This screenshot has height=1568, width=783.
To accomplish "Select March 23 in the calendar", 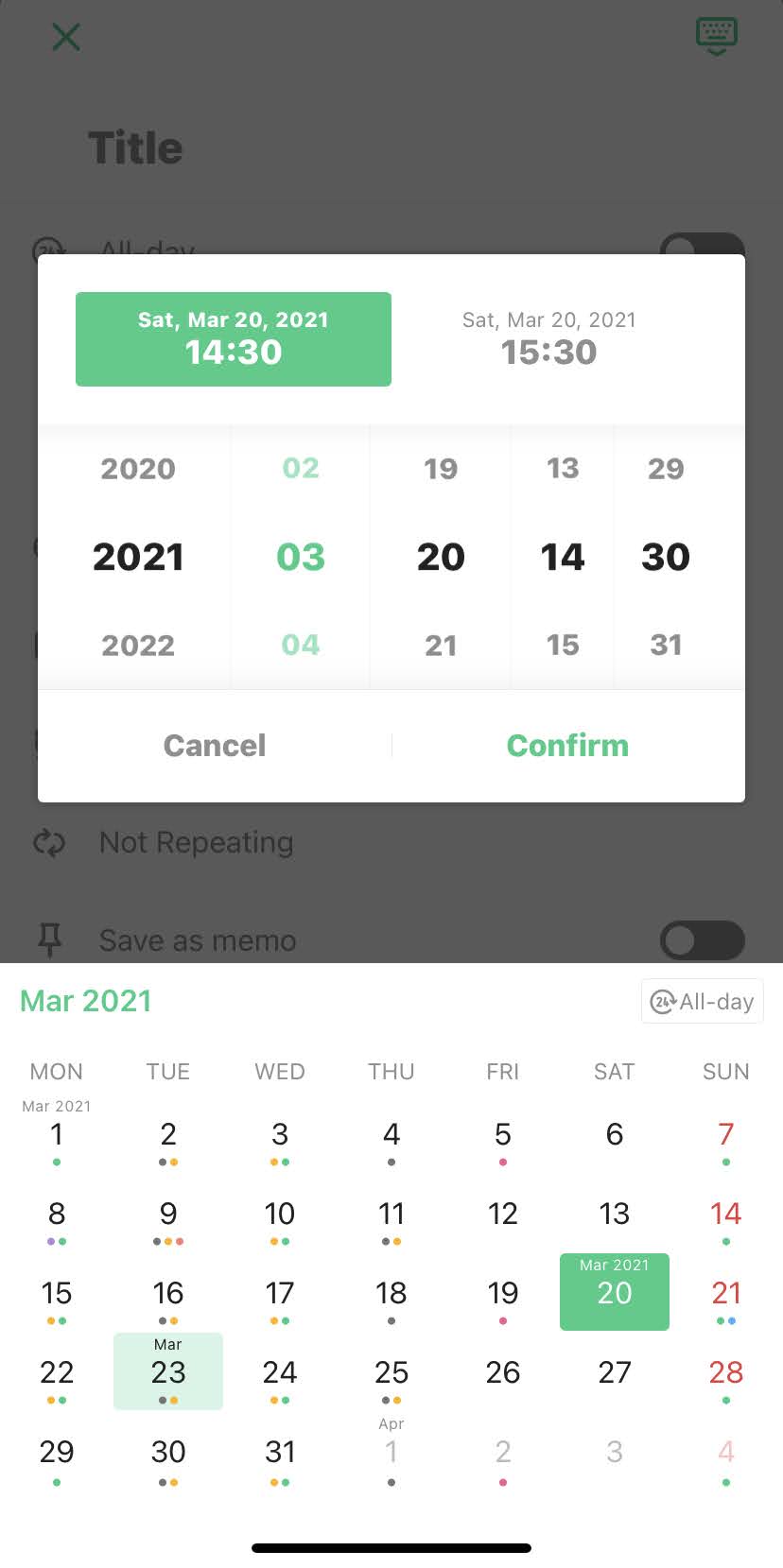I will click(x=168, y=1370).
